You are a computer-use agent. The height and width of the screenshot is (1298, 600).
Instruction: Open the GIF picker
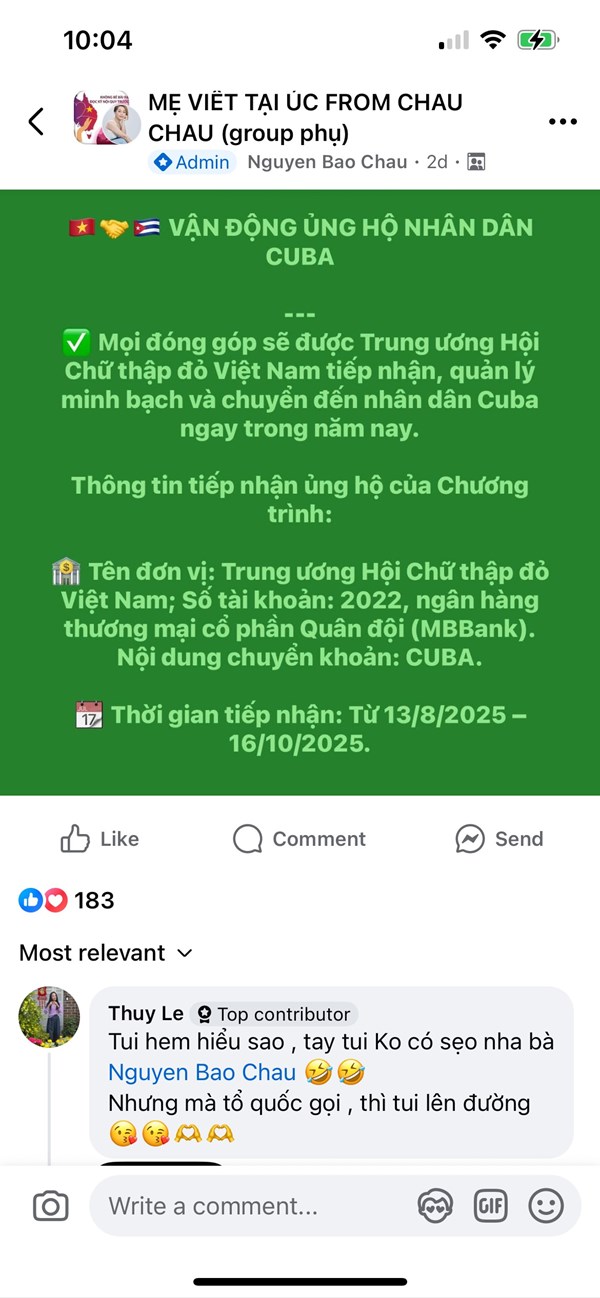tap(490, 1206)
